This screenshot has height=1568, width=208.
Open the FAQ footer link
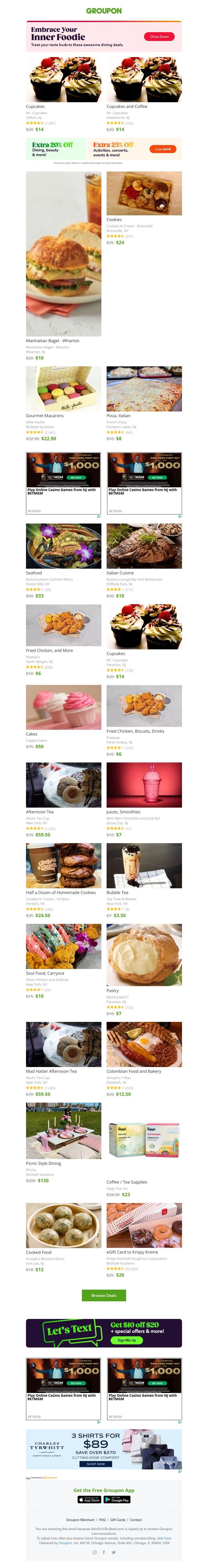coord(102,1520)
